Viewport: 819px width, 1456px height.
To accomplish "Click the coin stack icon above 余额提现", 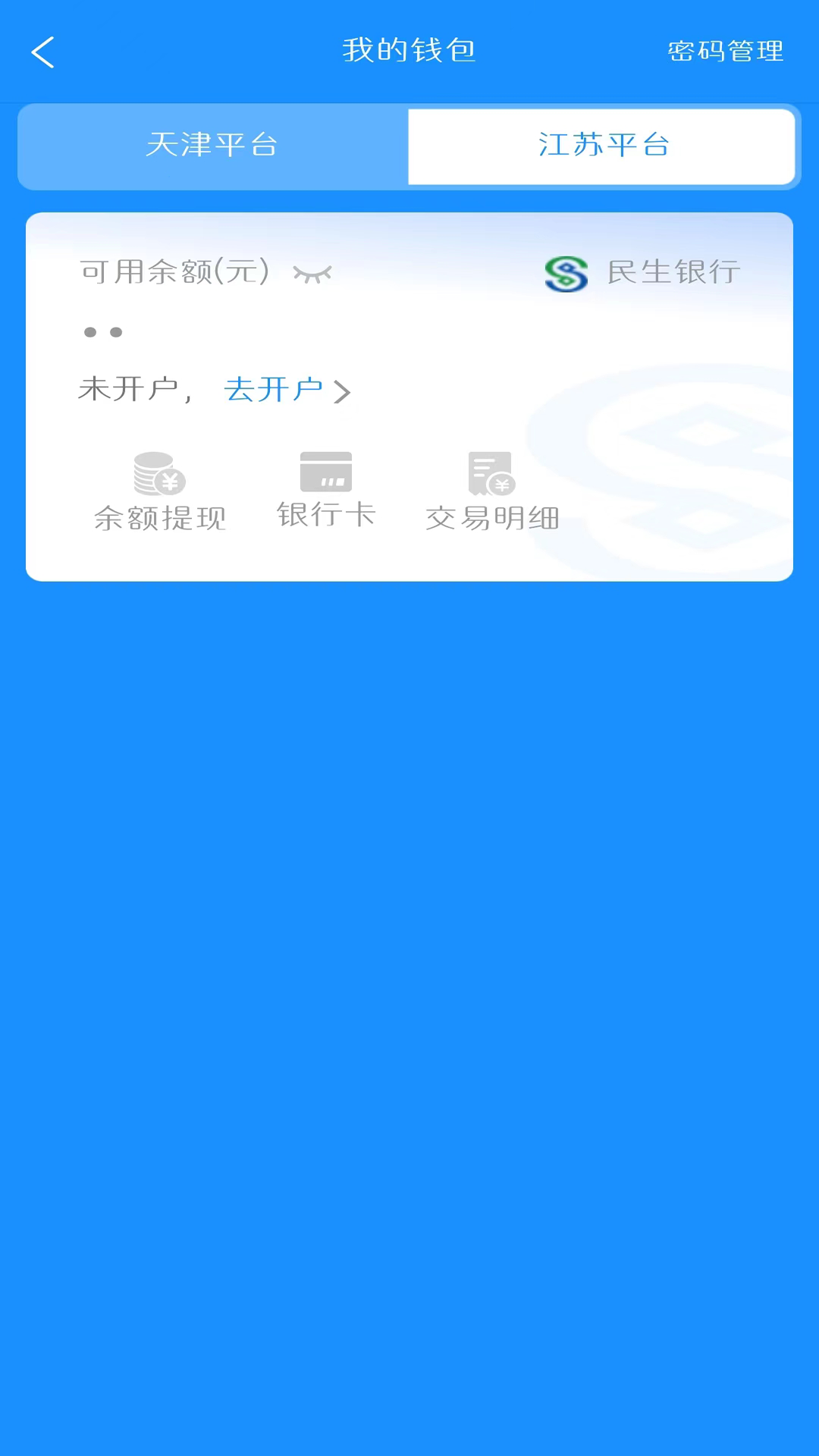I will coord(159,474).
